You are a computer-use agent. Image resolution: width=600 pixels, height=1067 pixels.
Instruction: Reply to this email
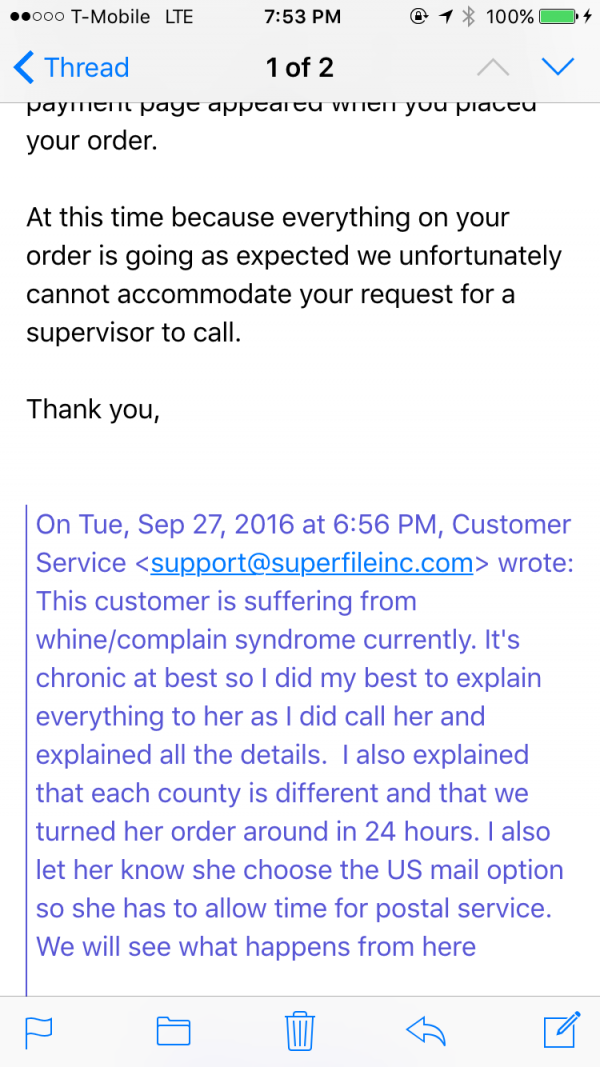426,1030
